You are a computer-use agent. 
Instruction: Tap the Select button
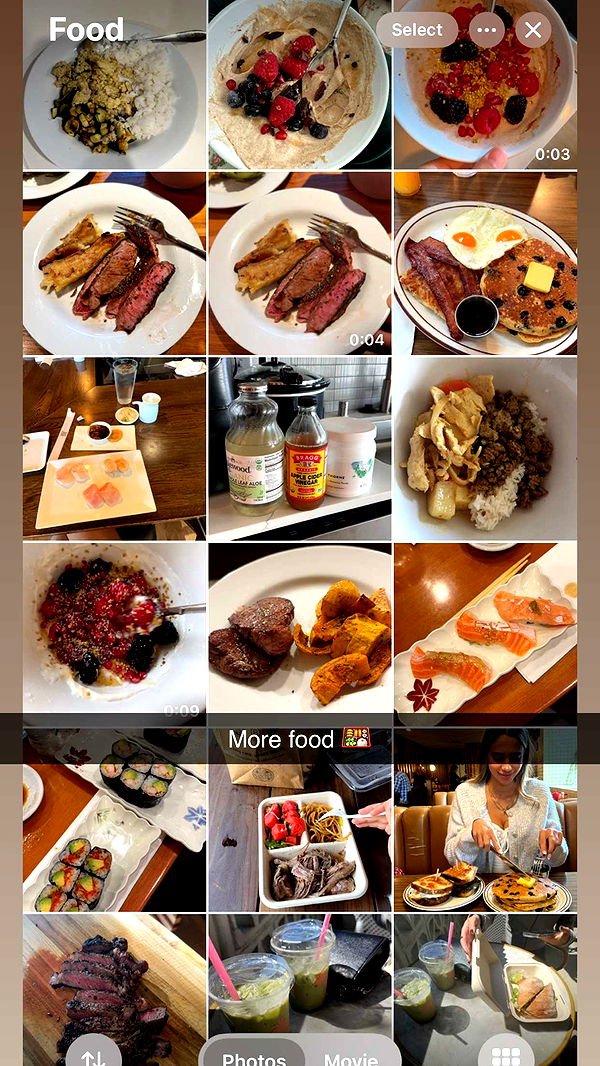pyautogui.click(x=416, y=30)
